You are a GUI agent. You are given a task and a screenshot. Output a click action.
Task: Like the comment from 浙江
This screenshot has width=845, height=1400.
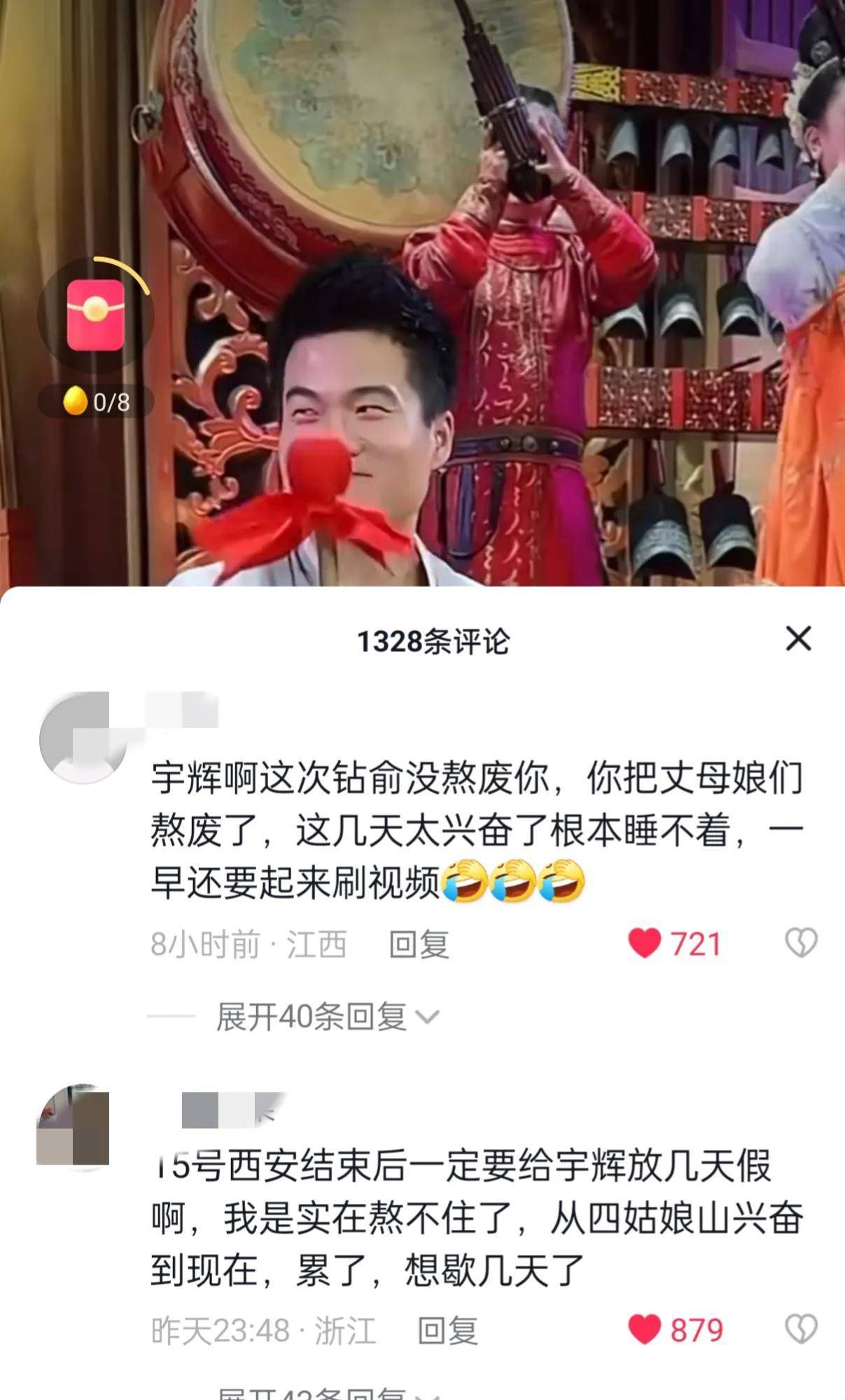[645, 1329]
